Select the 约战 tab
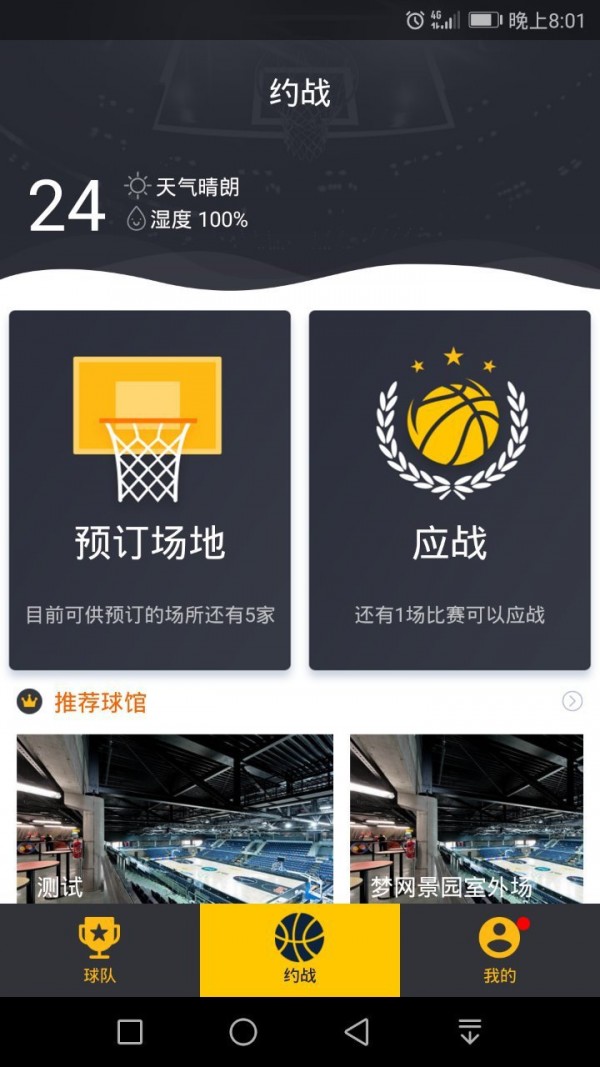 tap(300, 950)
